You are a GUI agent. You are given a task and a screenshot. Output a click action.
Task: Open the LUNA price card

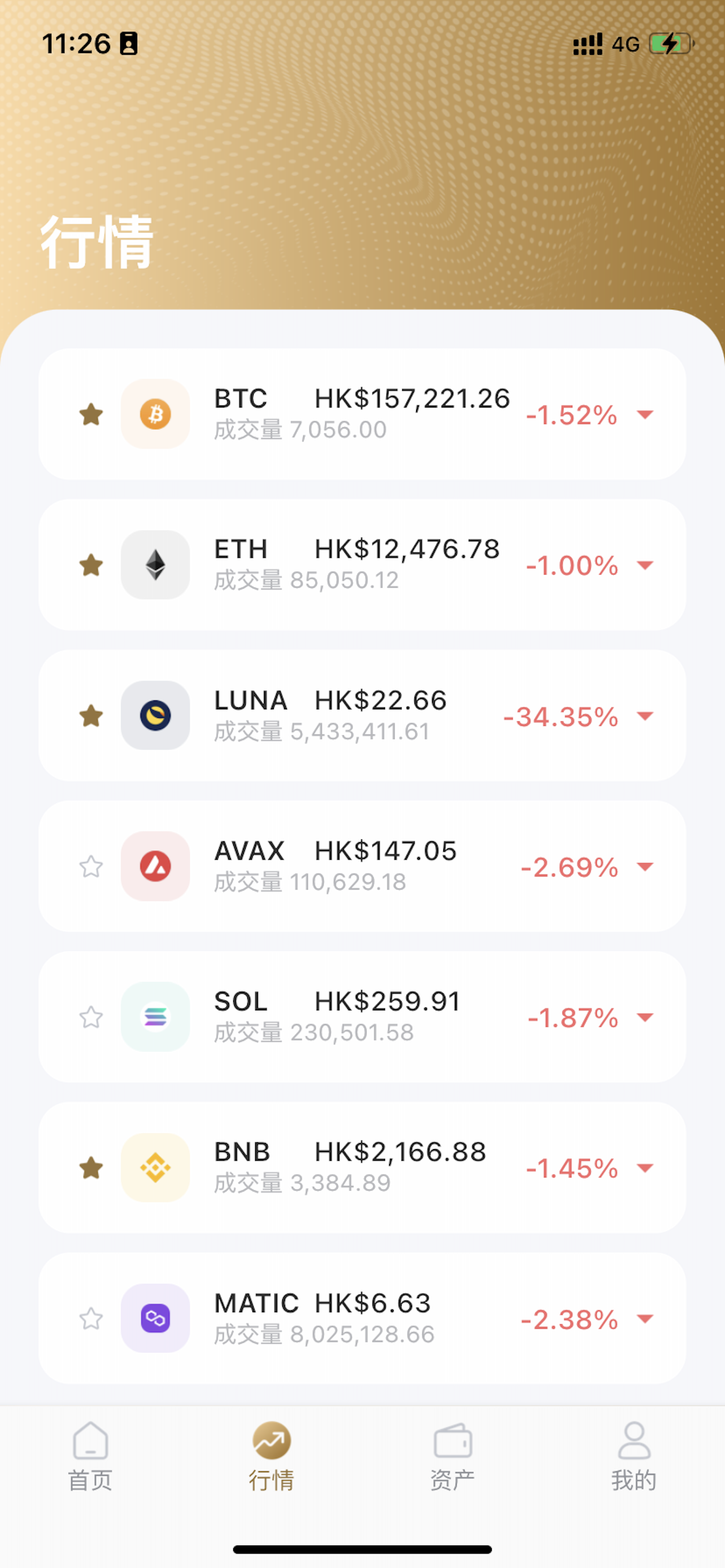pos(362,715)
